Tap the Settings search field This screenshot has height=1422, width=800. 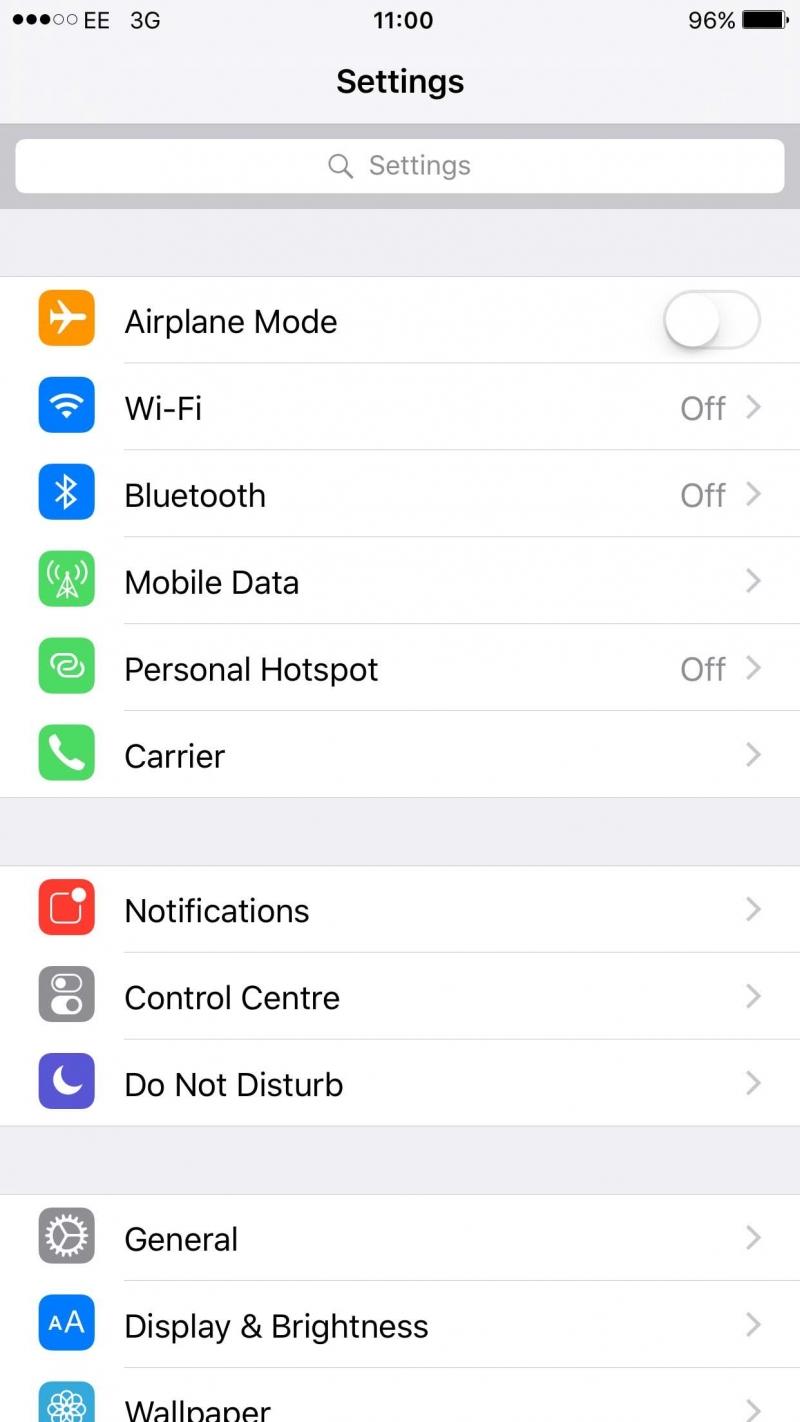(400, 166)
